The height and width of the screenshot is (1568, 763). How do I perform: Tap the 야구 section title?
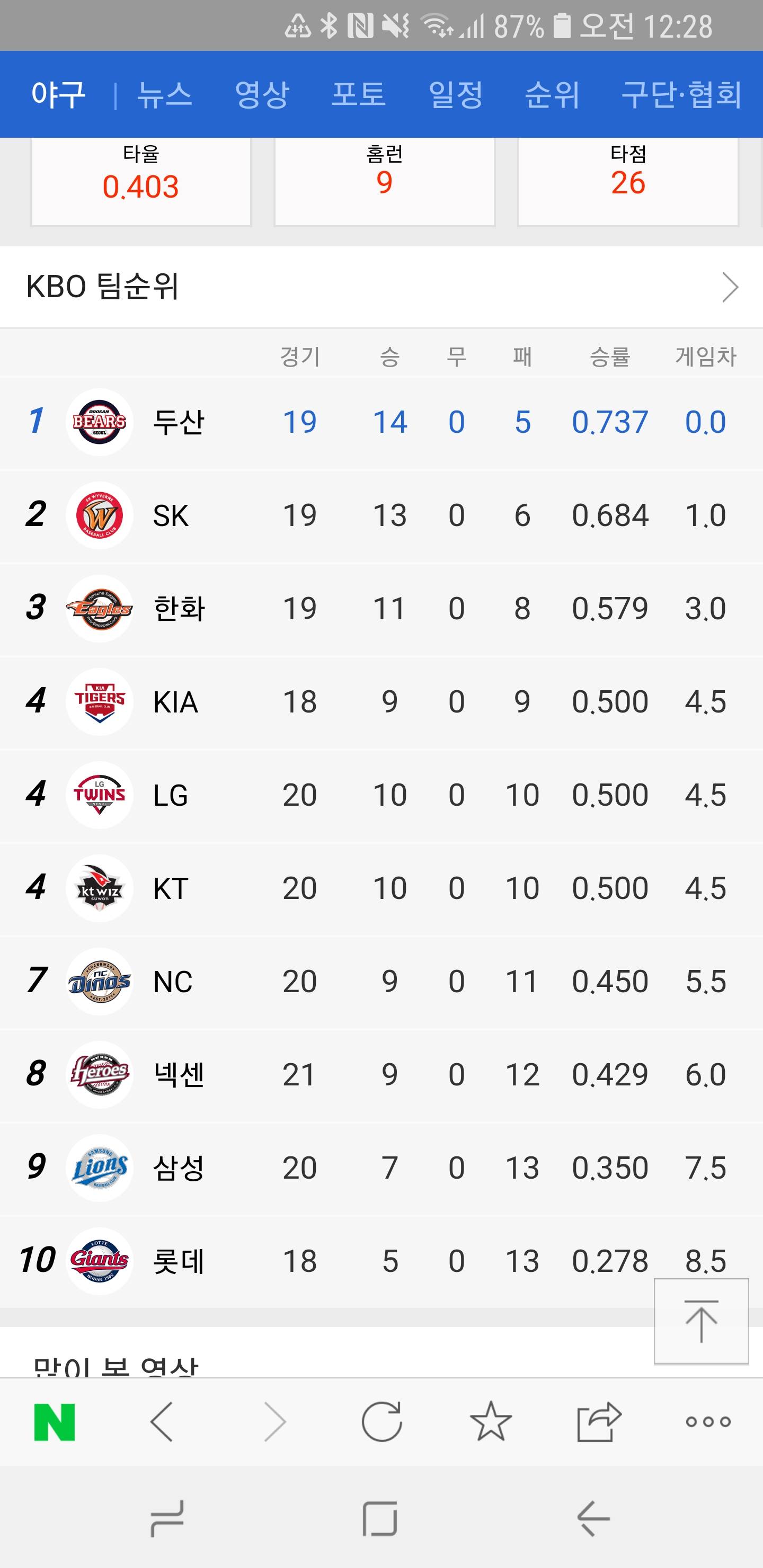[x=58, y=95]
